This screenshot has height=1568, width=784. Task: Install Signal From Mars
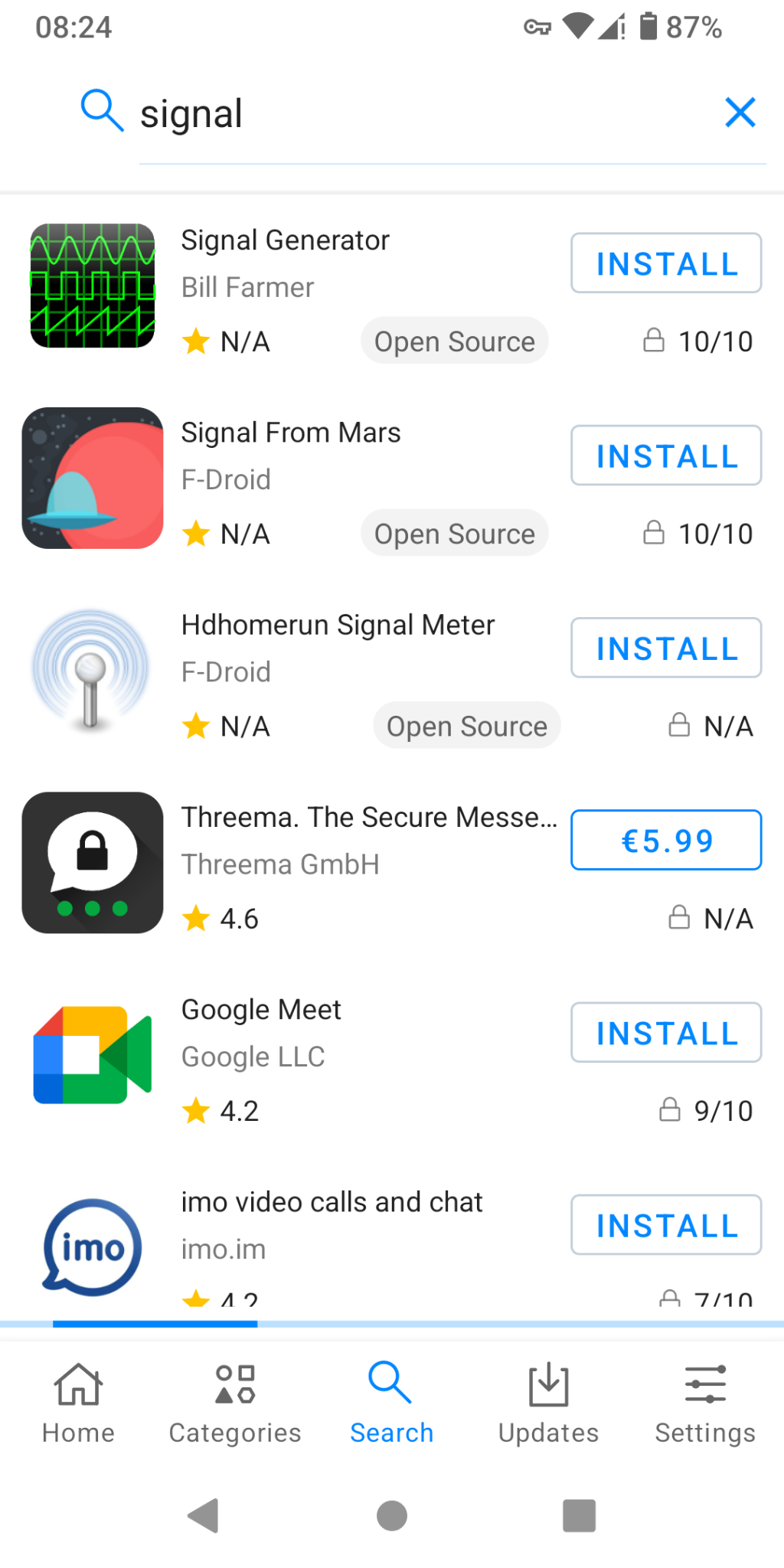tap(666, 456)
